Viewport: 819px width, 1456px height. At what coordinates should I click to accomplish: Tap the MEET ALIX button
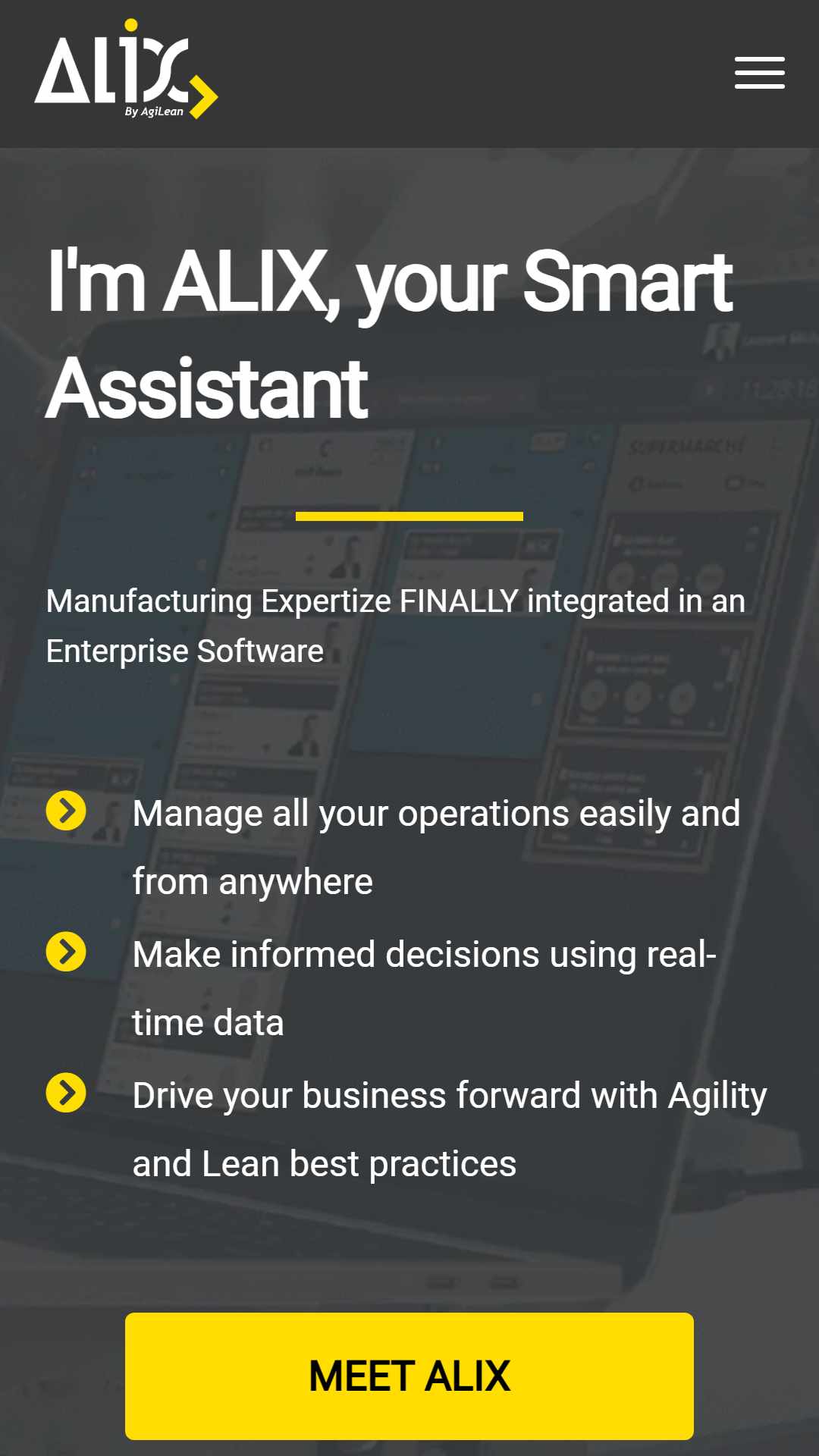click(x=409, y=1376)
